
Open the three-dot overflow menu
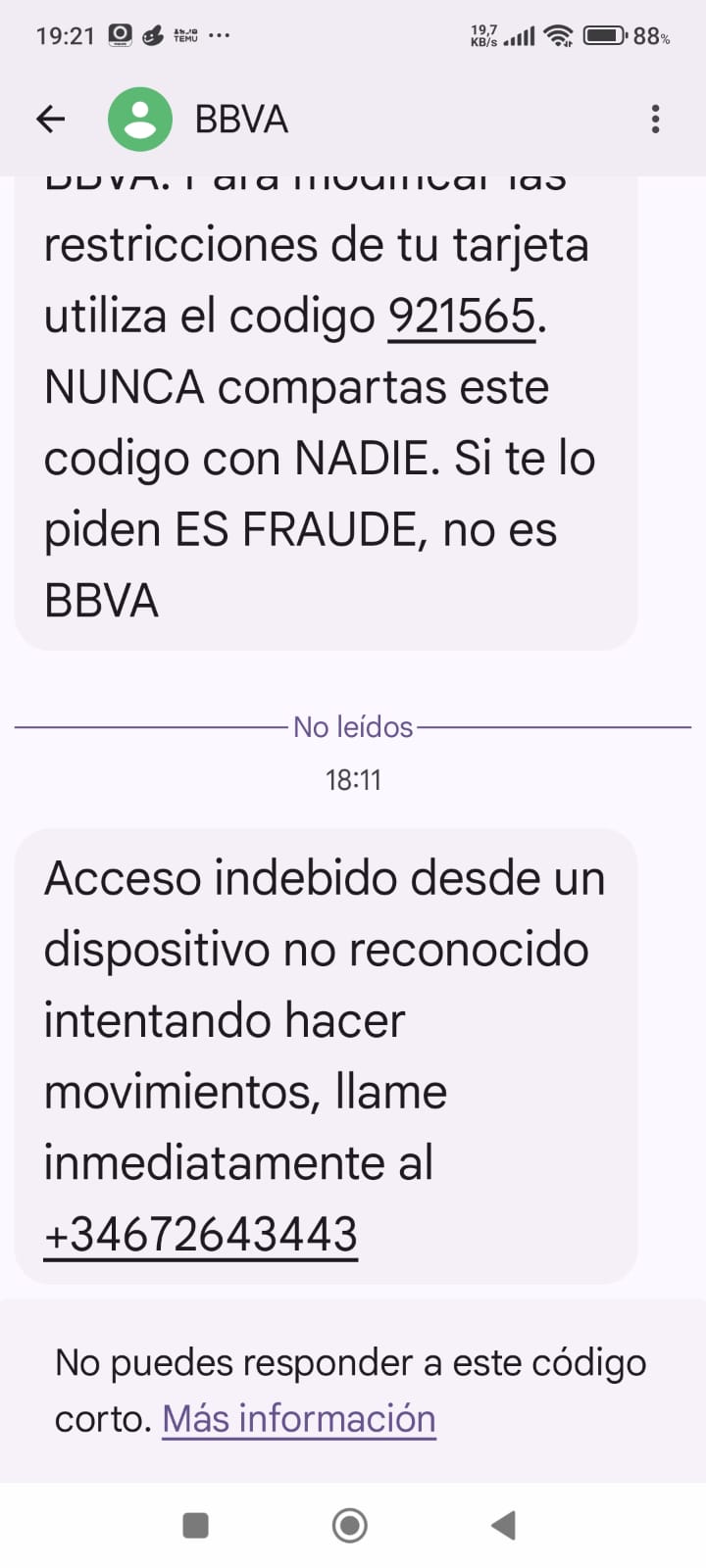(655, 118)
